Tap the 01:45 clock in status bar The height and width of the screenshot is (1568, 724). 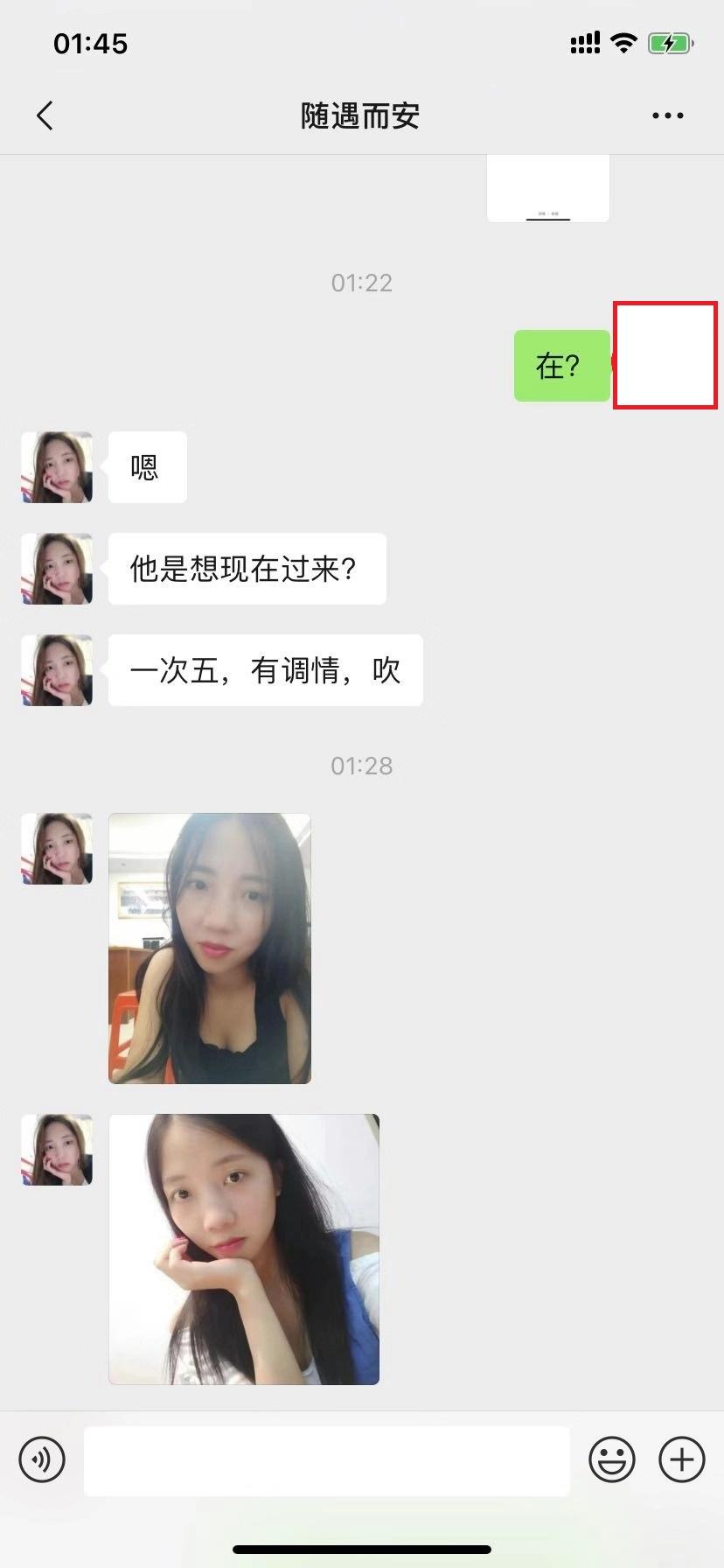91,42
